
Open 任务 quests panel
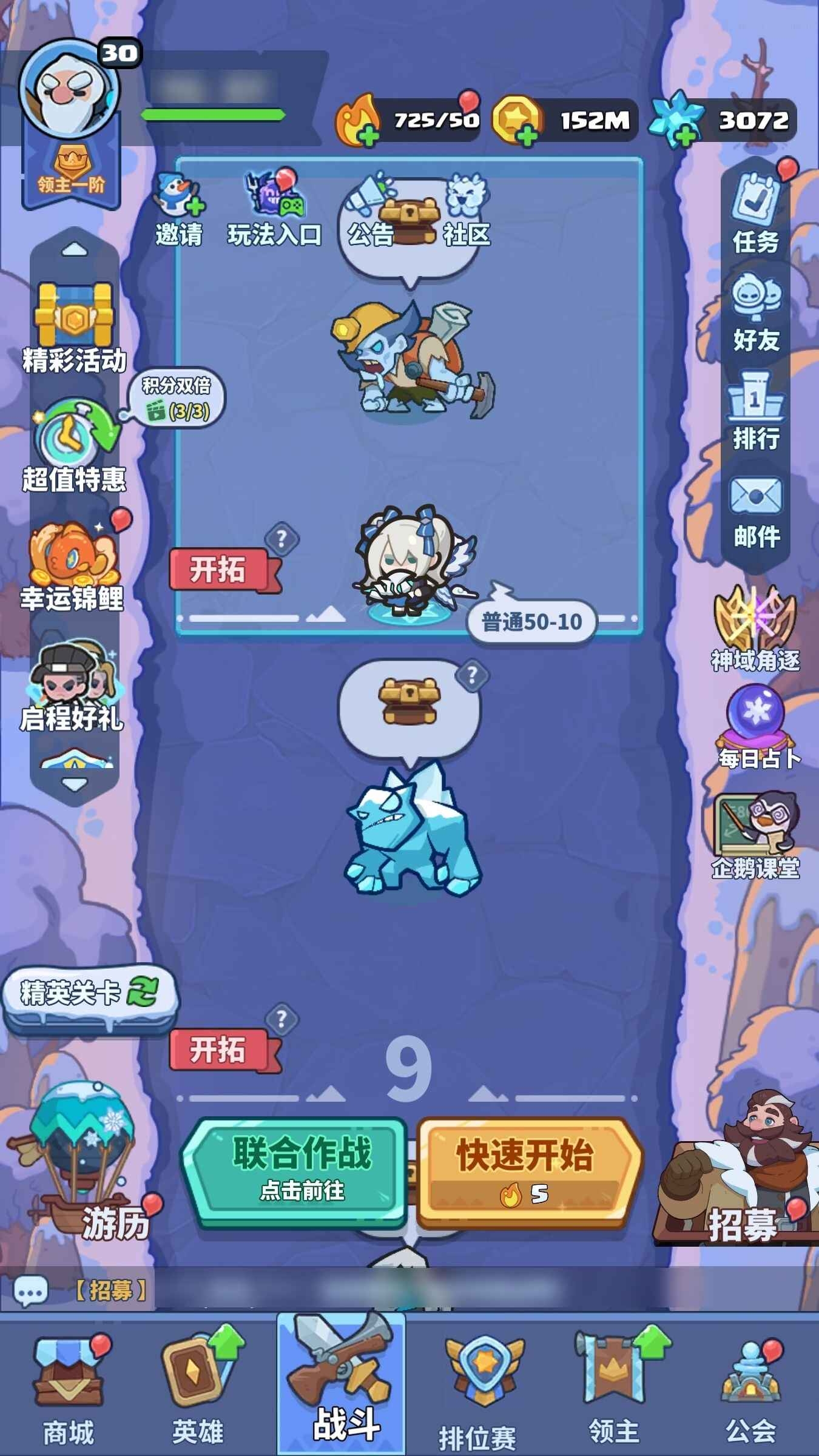[x=755, y=212]
